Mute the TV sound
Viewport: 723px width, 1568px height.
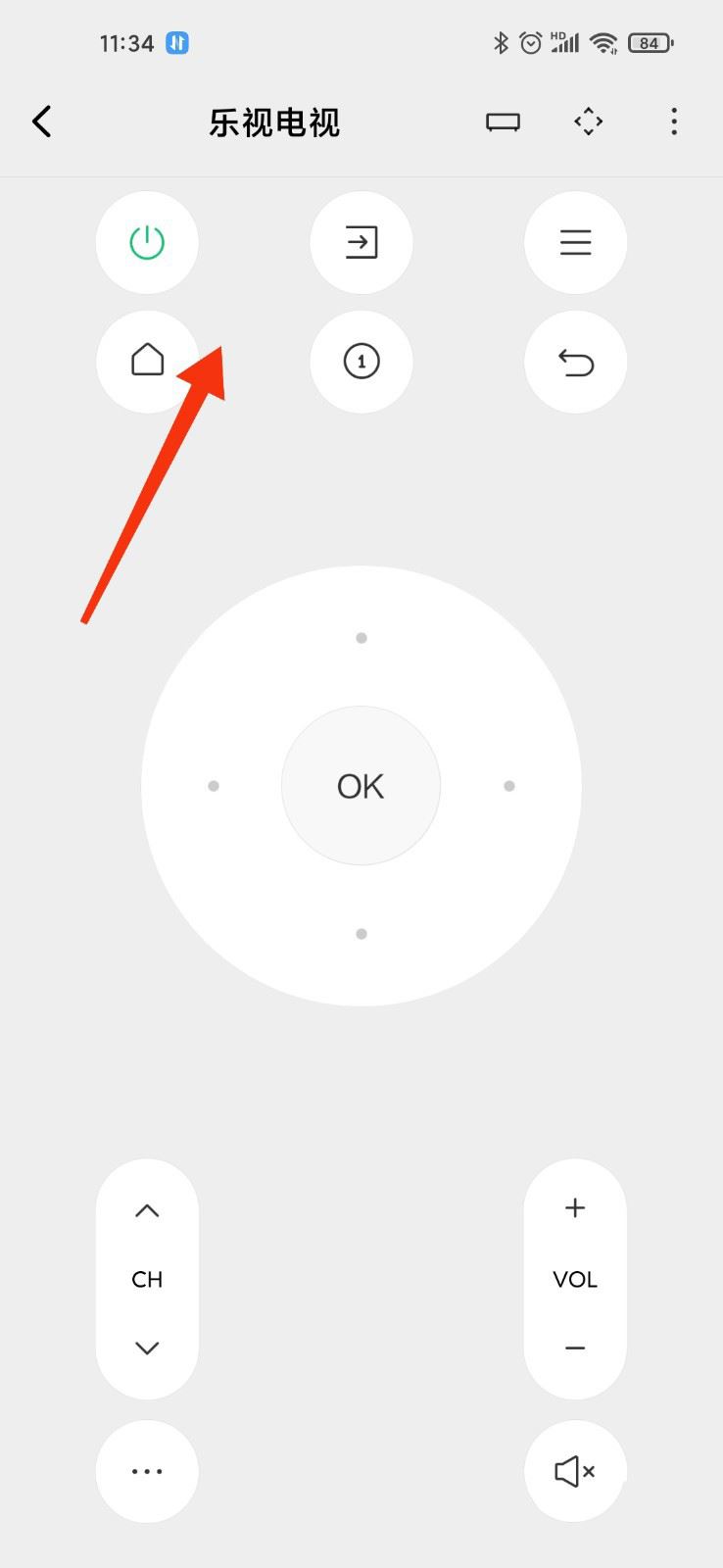(x=575, y=1471)
